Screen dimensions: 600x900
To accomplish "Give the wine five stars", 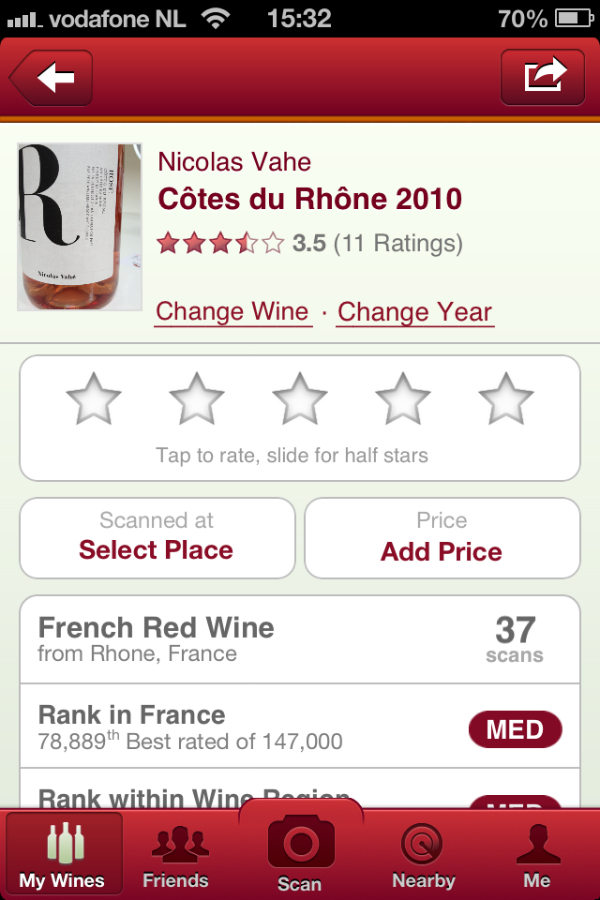I will click(x=506, y=399).
